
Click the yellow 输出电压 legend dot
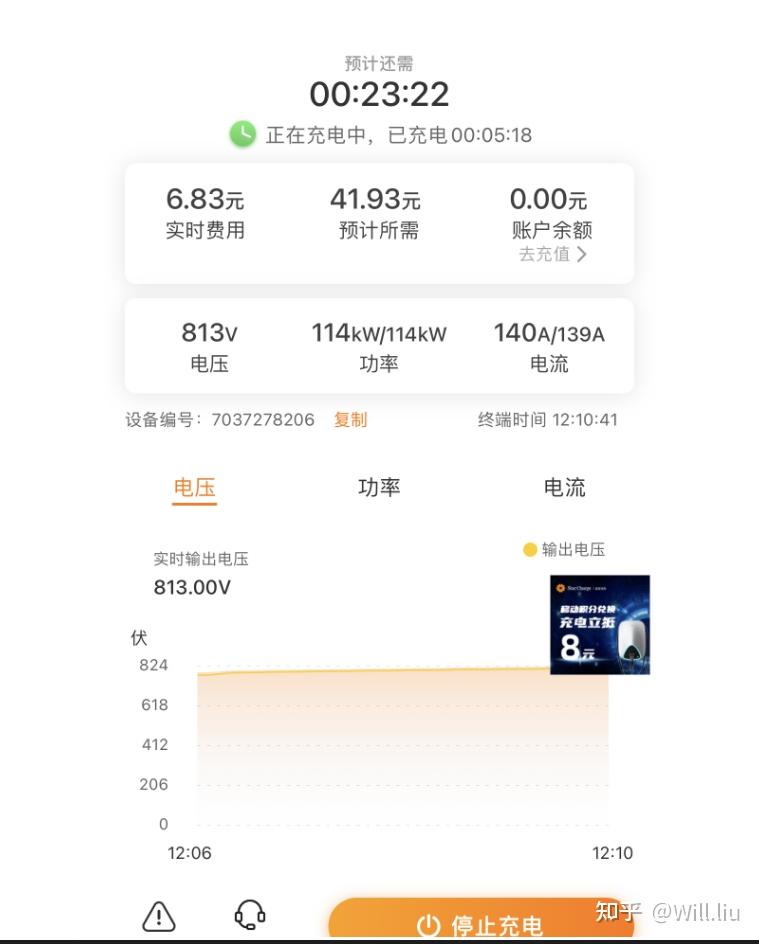tap(528, 549)
